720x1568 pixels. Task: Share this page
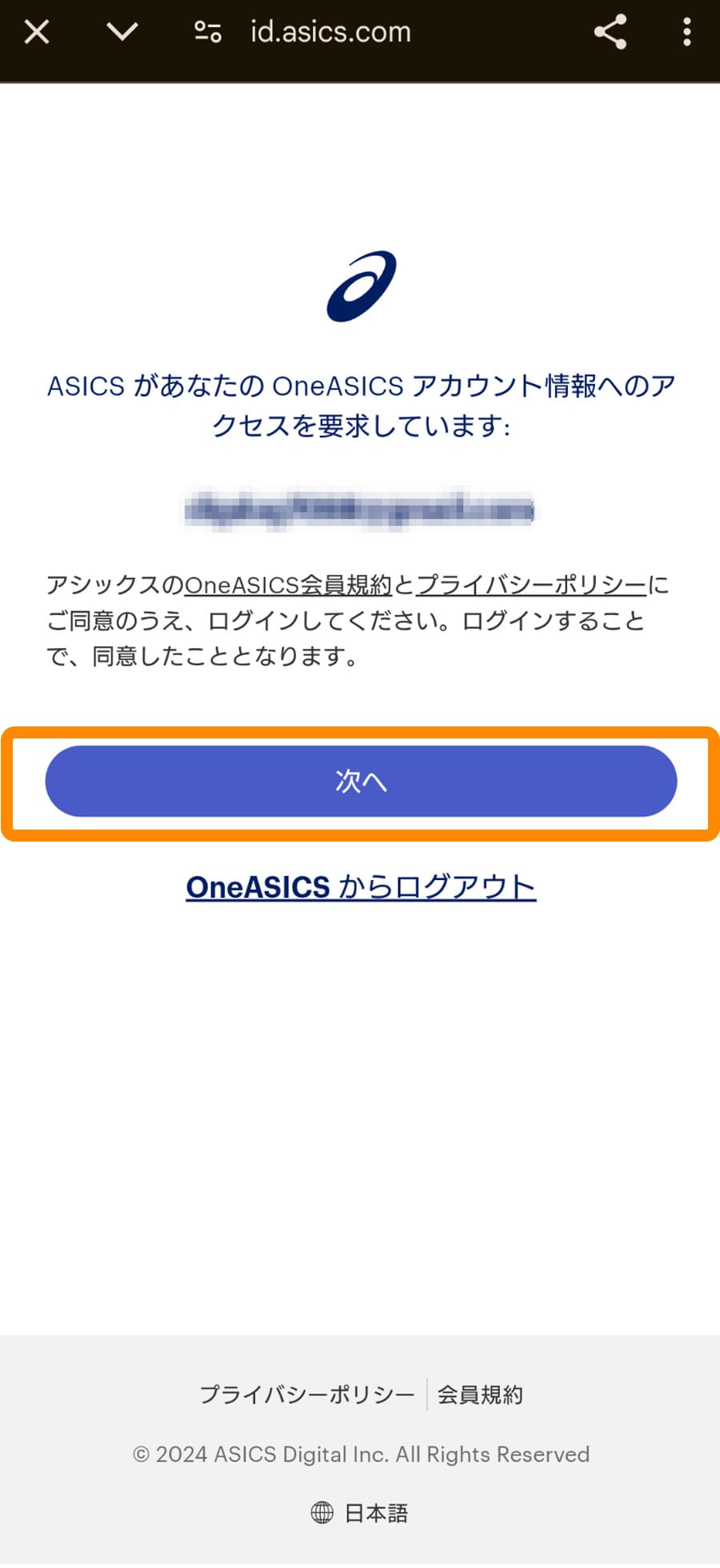coord(610,33)
